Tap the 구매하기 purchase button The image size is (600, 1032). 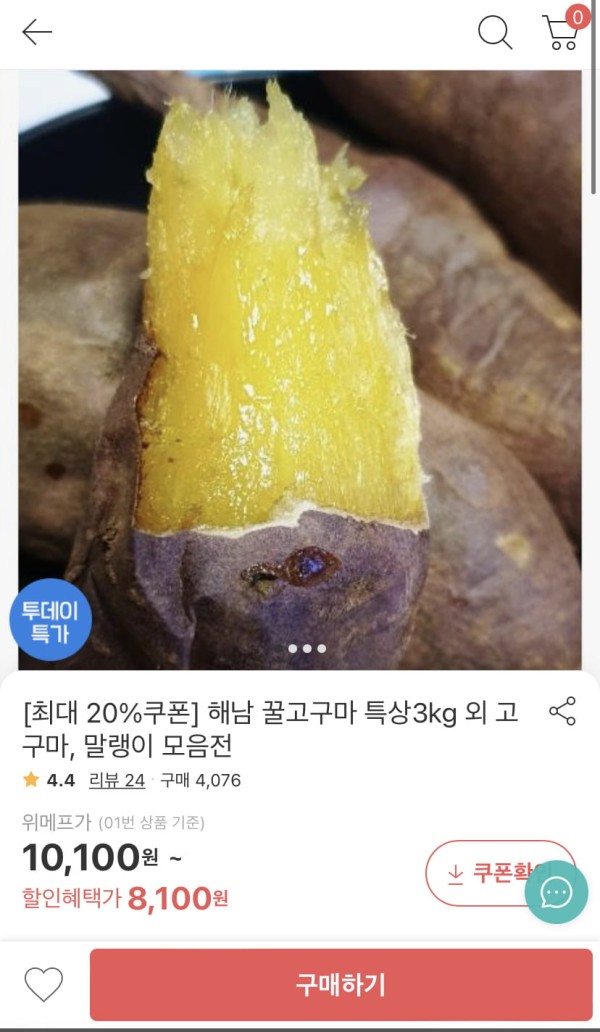click(340, 985)
